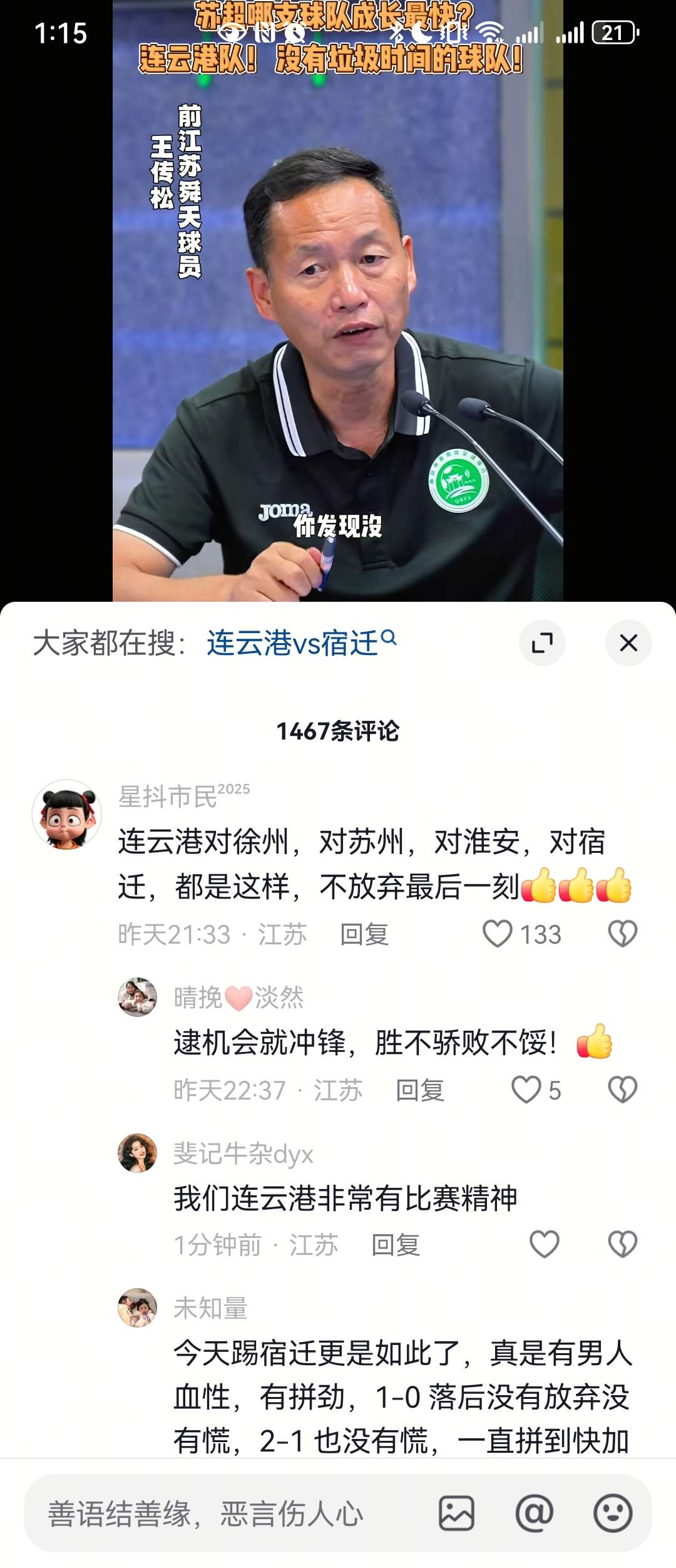
Task: Reply to 晴挽淡然's comment
Action: coord(420,1090)
